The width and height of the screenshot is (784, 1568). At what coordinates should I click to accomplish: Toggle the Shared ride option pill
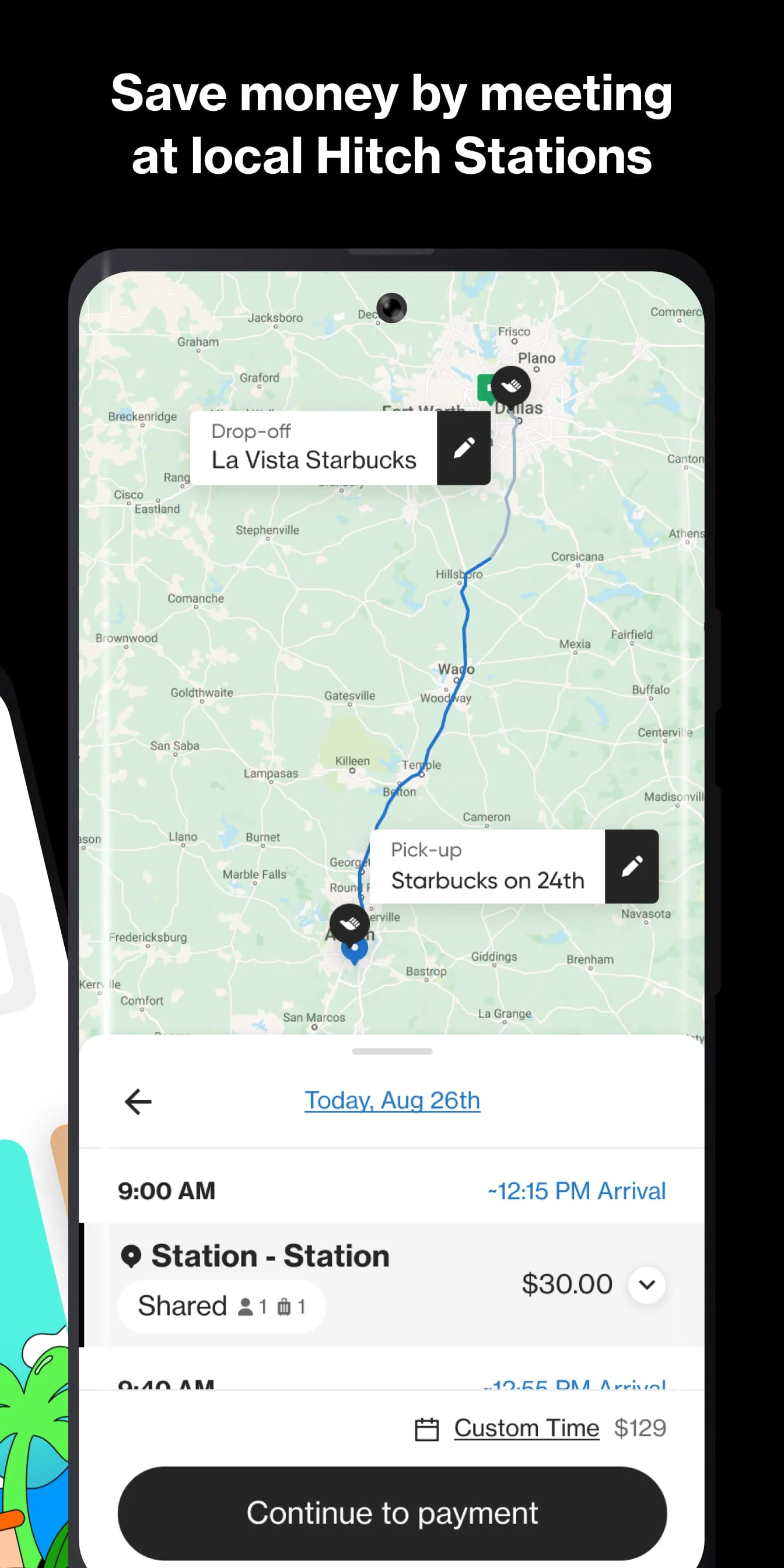click(x=221, y=1305)
